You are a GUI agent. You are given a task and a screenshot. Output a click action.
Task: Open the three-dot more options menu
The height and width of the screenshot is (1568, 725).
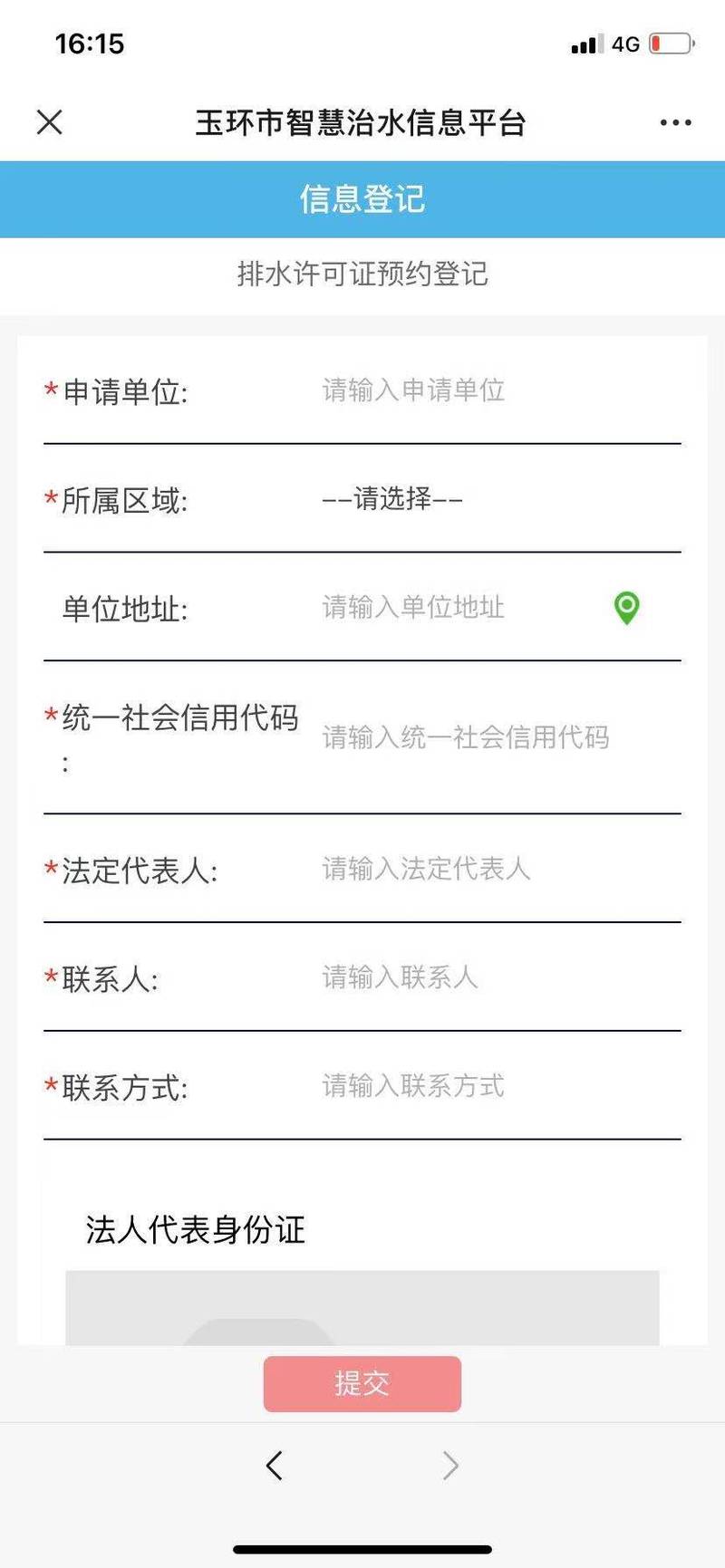(x=675, y=122)
